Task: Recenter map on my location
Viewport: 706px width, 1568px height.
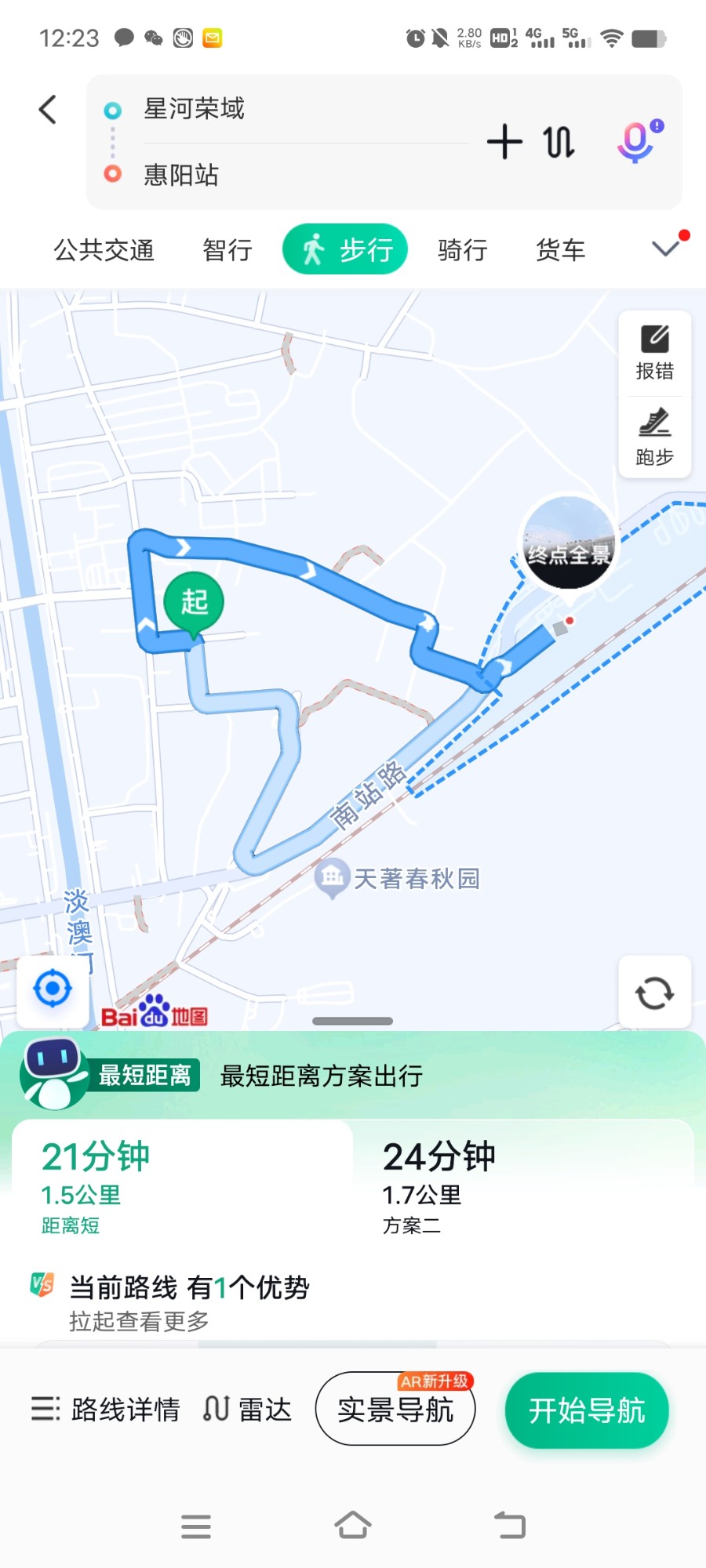Action: (53, 989)
